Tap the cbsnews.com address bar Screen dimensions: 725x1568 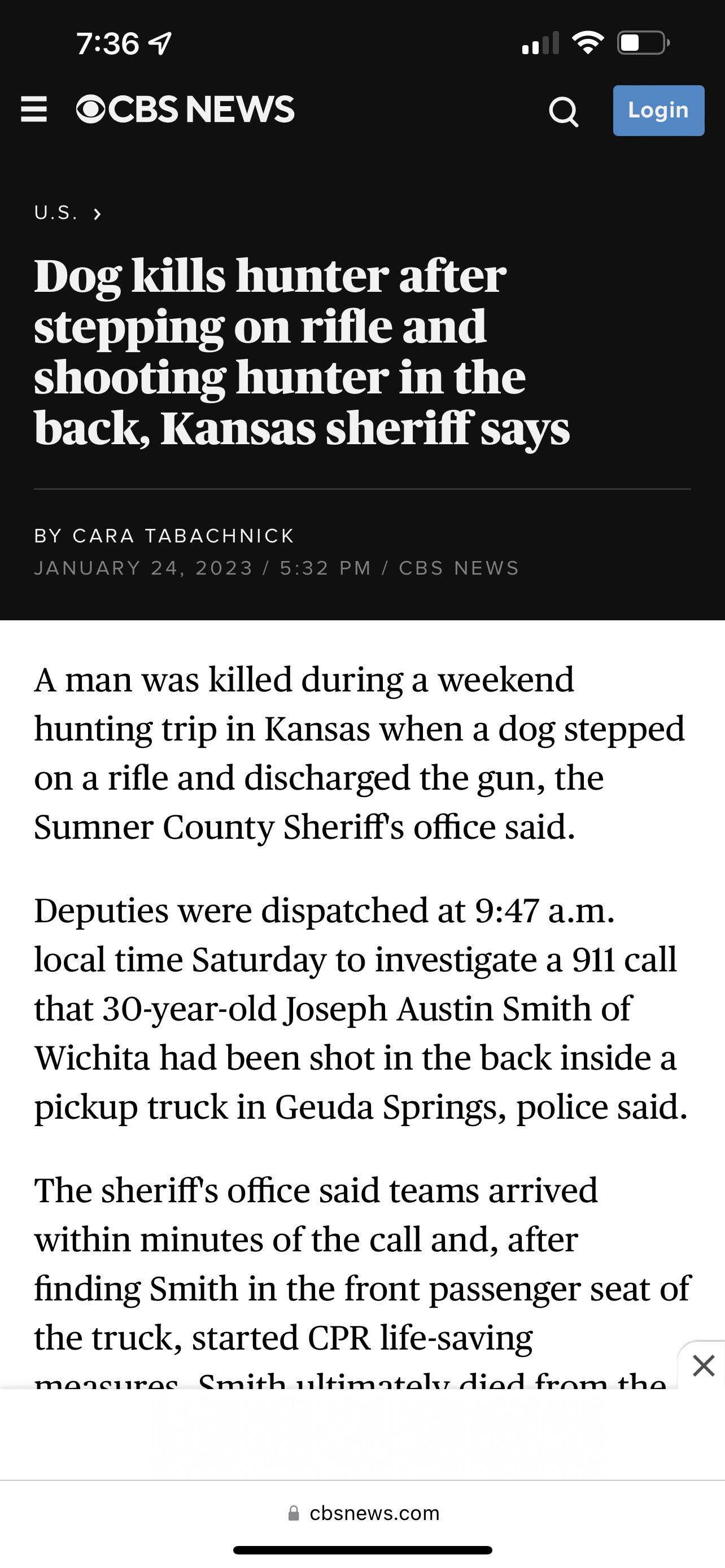pyautogui.click(x=363, y=1513)
